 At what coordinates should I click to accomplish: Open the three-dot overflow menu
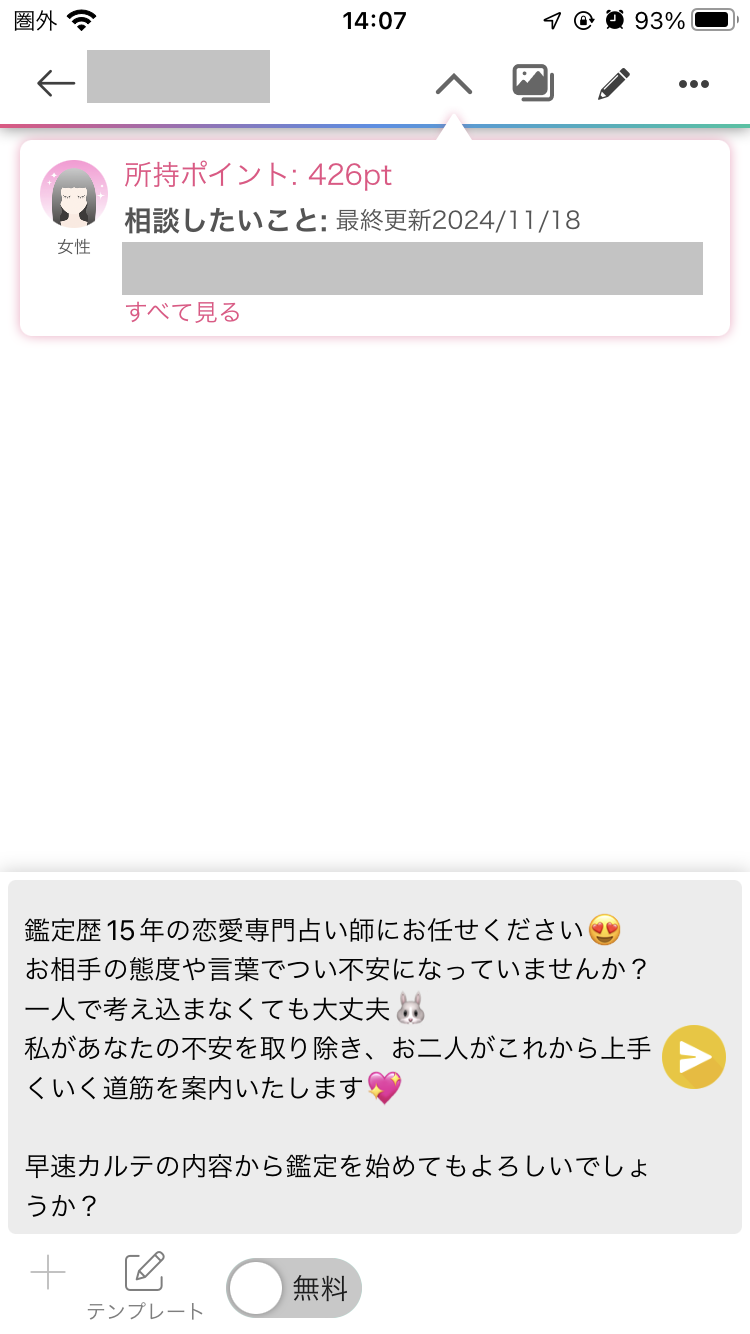[x=693, y=84]
